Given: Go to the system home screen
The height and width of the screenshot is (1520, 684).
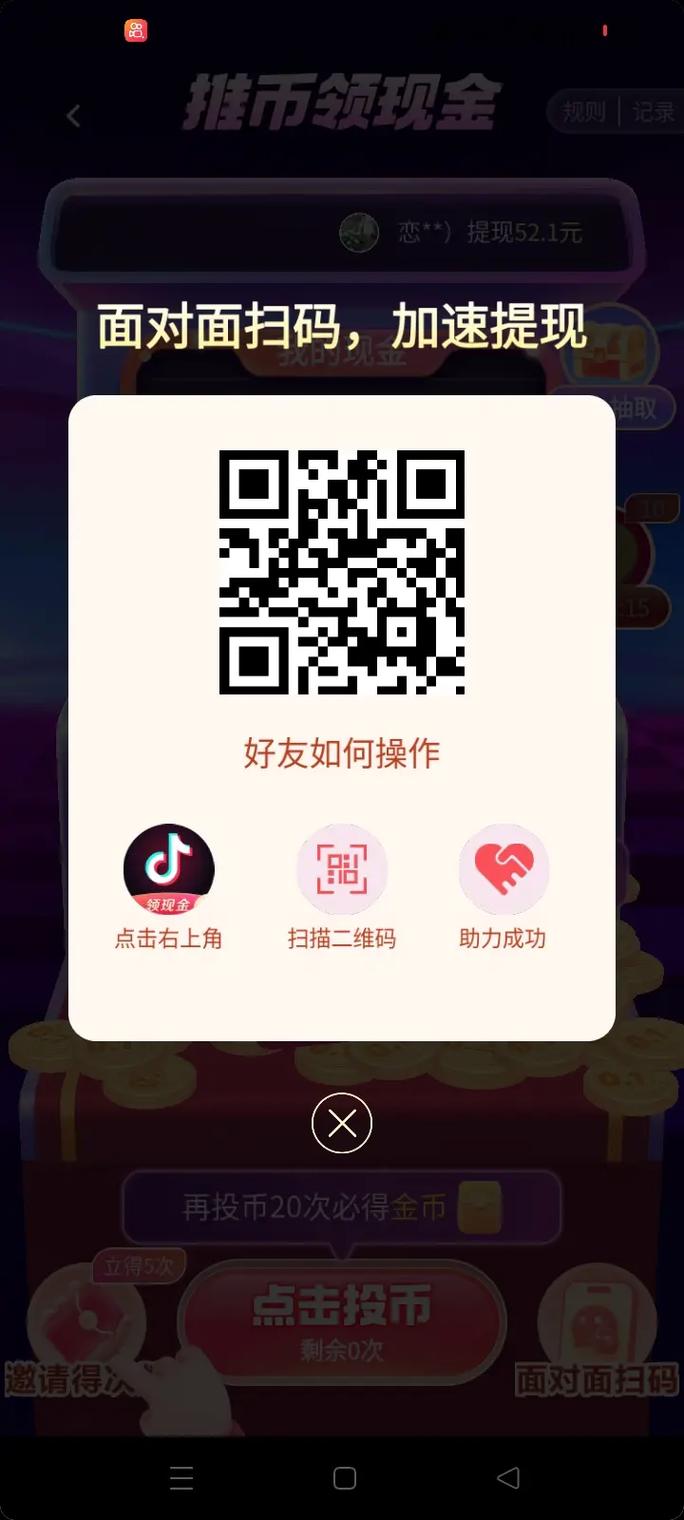Looking at the screenshot, I should (344, 1478).
